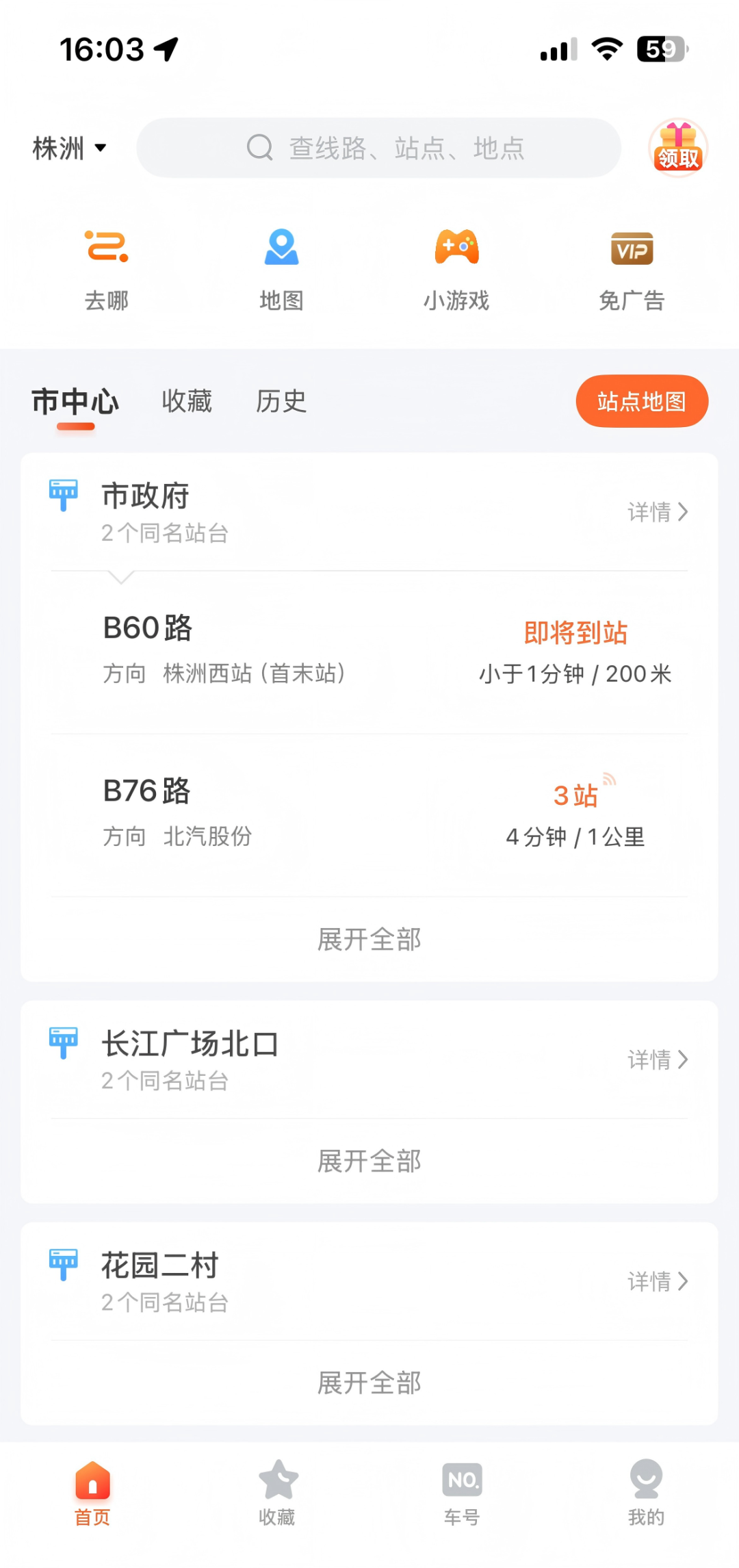The image size is (739, 1568).
Task: Expand 展开全部 under 花园二村
Action: tap(369, 1383)
